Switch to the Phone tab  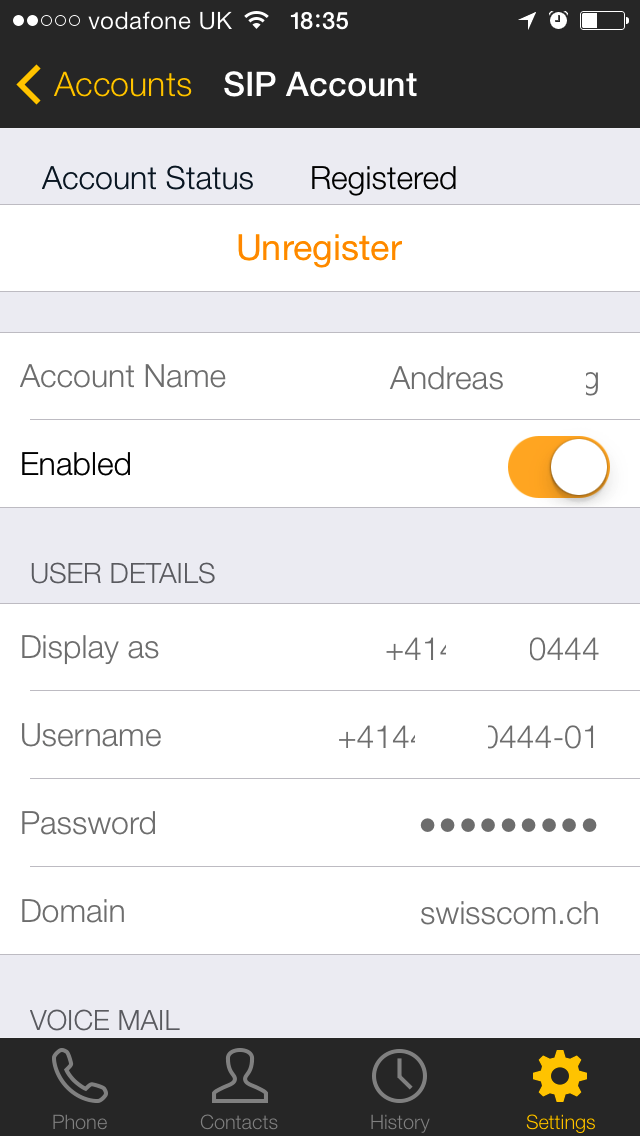pos(80,1088)
